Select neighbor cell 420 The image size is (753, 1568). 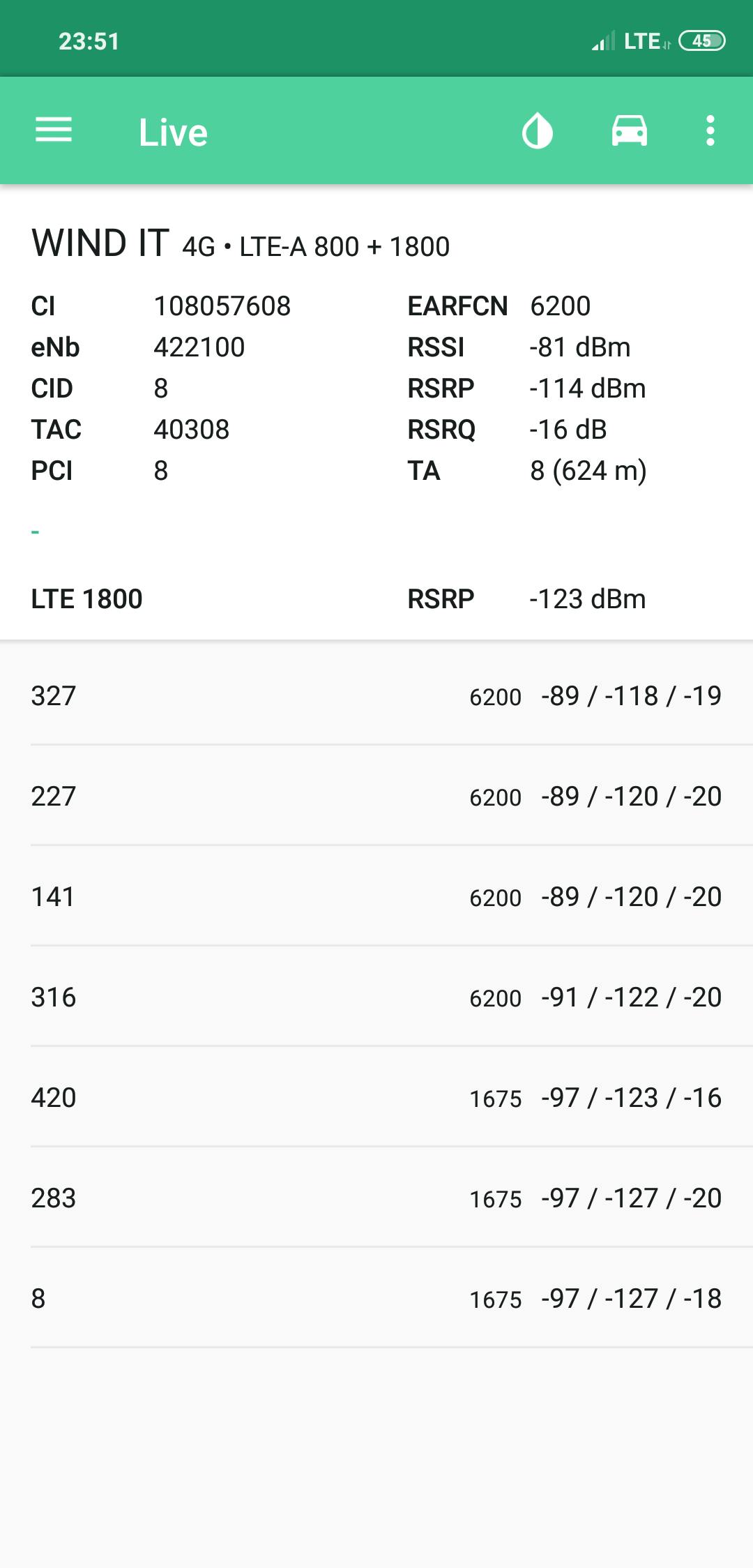(376, 1097)
